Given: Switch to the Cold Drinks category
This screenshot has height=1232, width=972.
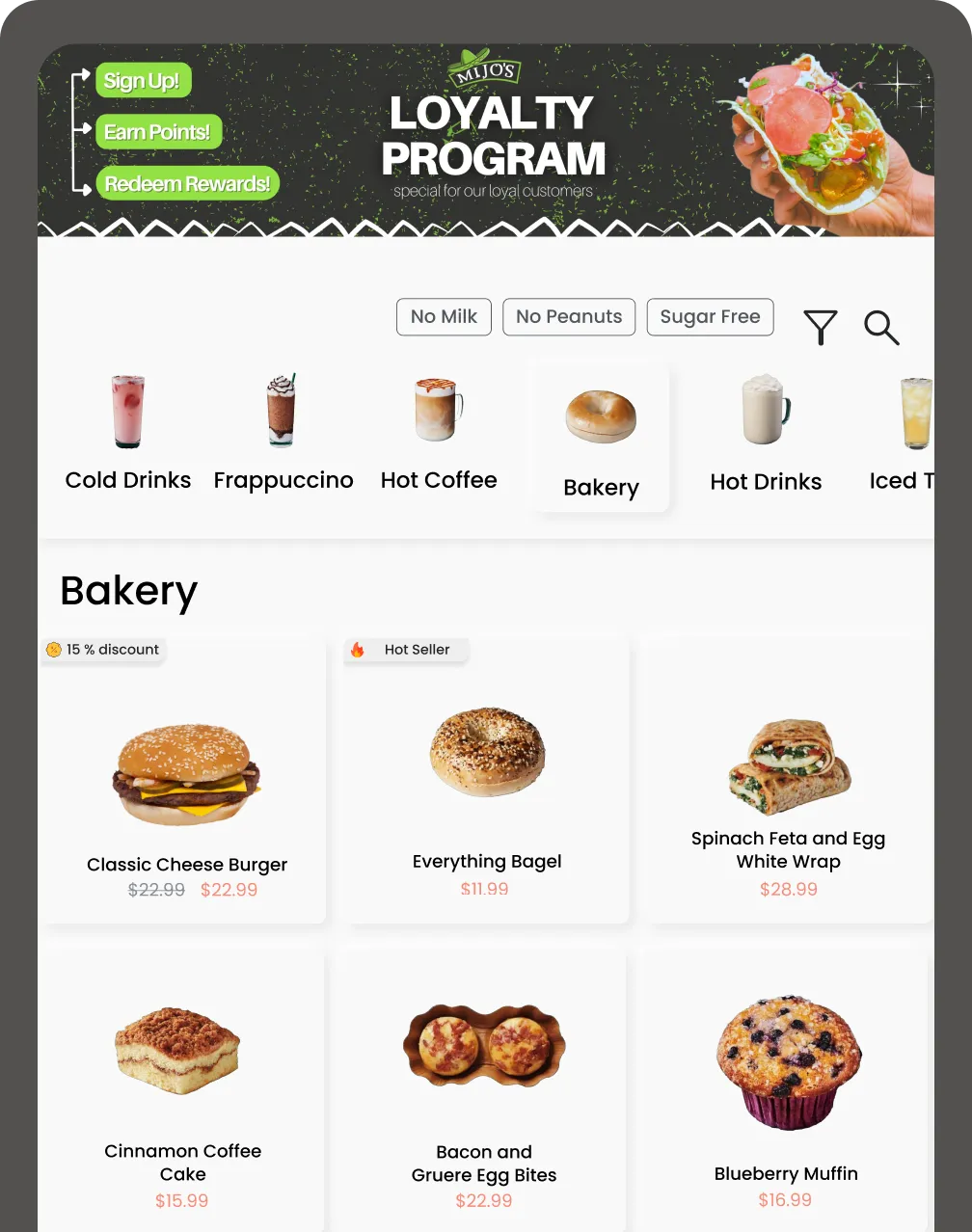Looking at the screenshot, I should pyautogui.click(x=128, y=434).
